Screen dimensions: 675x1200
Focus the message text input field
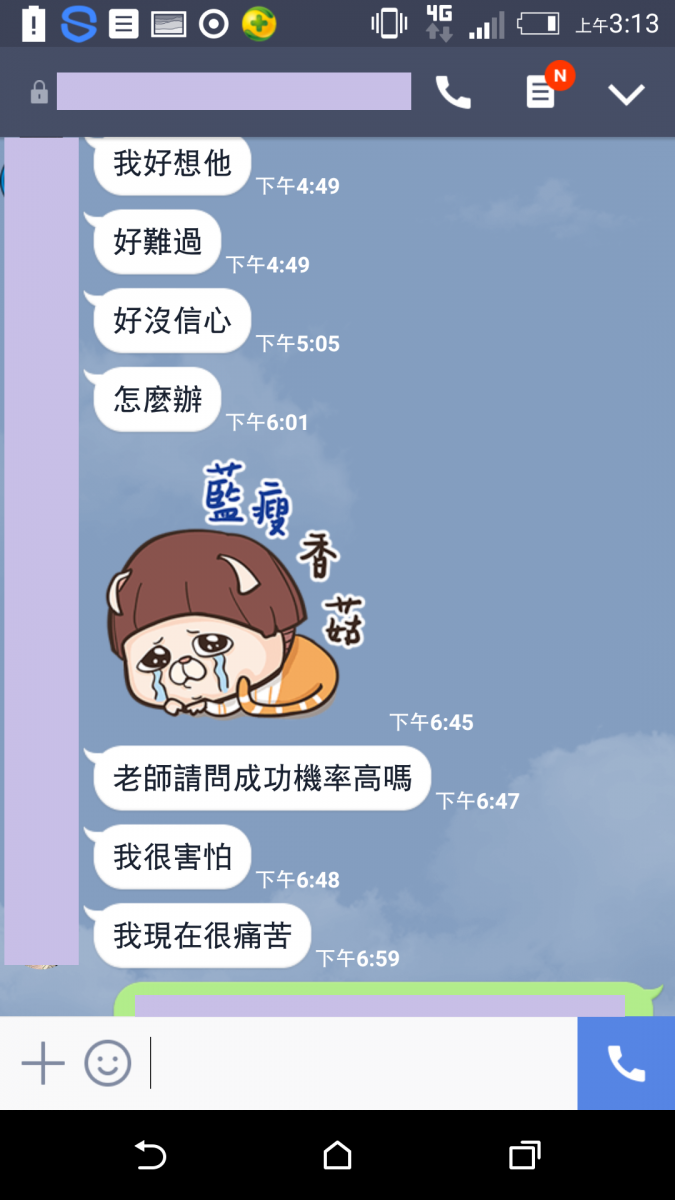coord(360,1063)
